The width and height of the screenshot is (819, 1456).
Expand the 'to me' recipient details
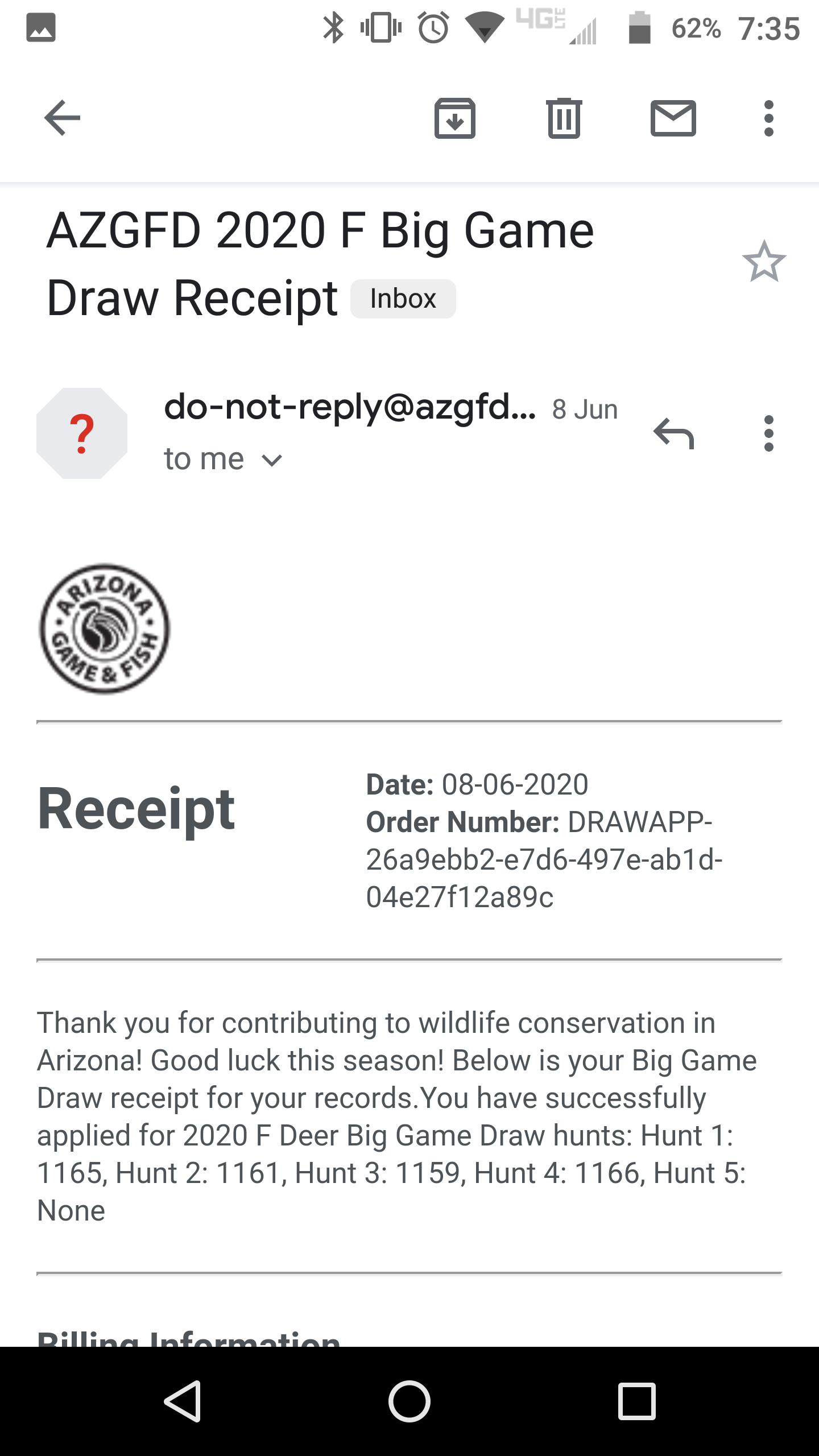tap(223, 459)
